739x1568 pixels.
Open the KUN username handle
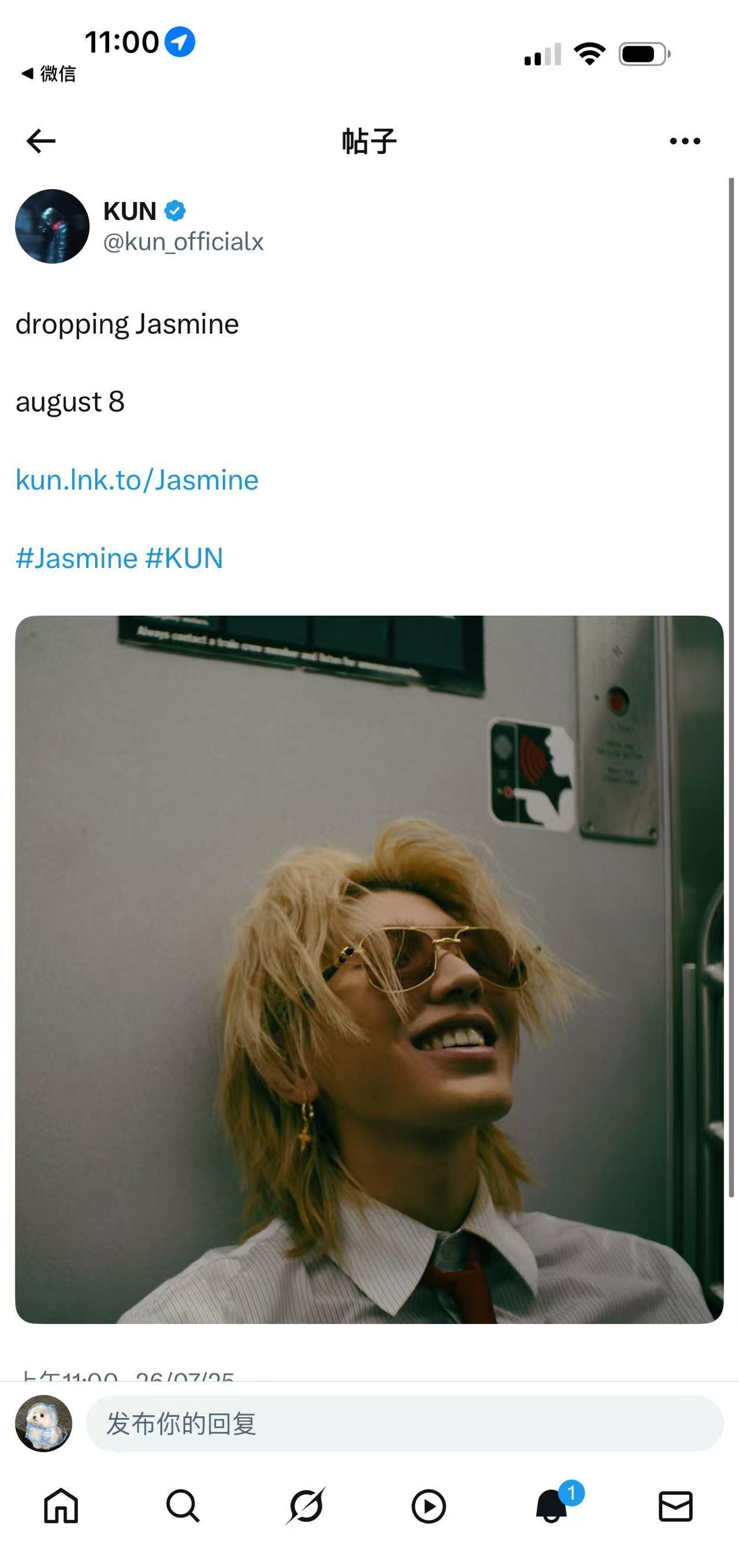click(x=183, y=242)
